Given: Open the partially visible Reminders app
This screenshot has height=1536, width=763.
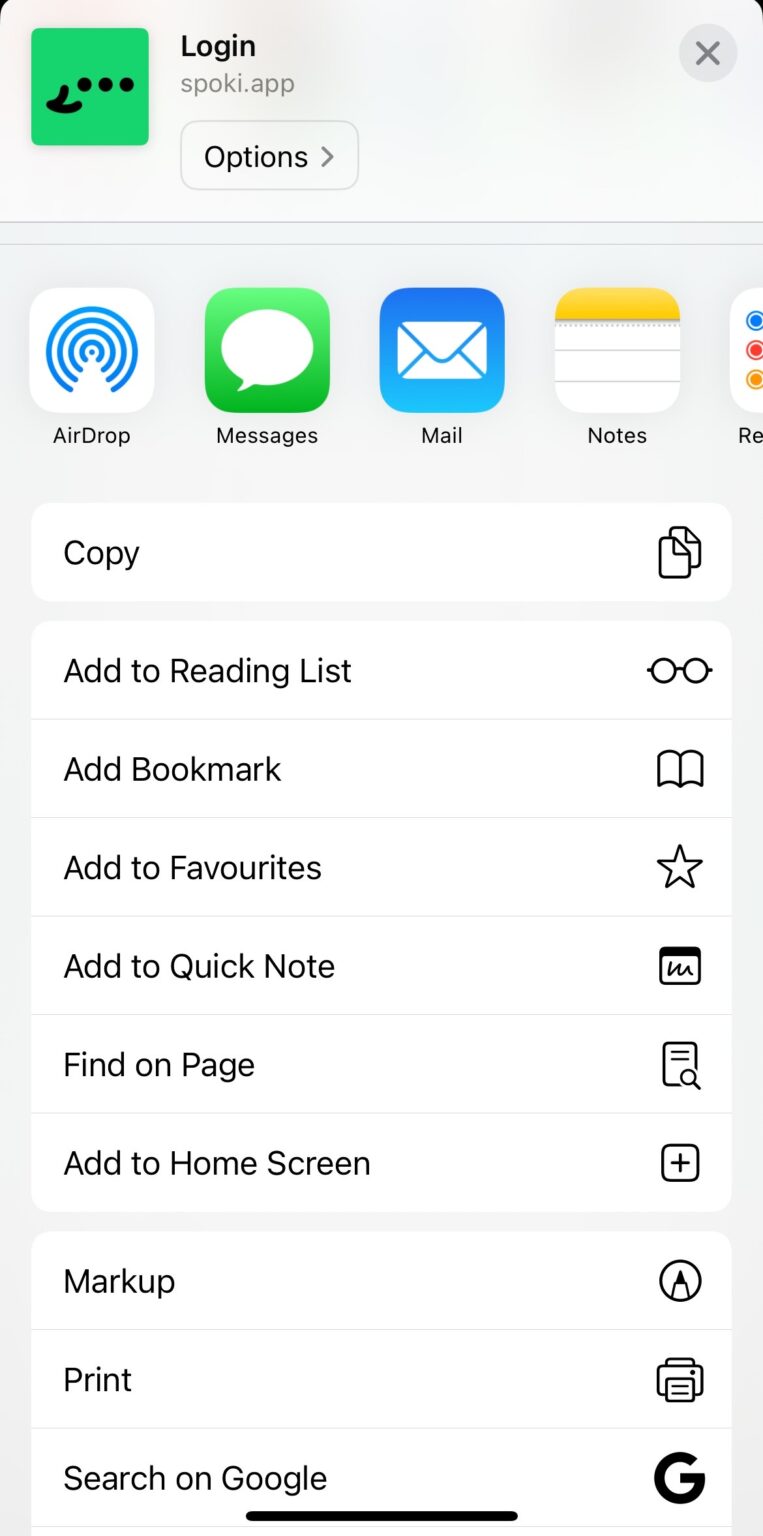Looking at the screenshot, I should (750, 350).
